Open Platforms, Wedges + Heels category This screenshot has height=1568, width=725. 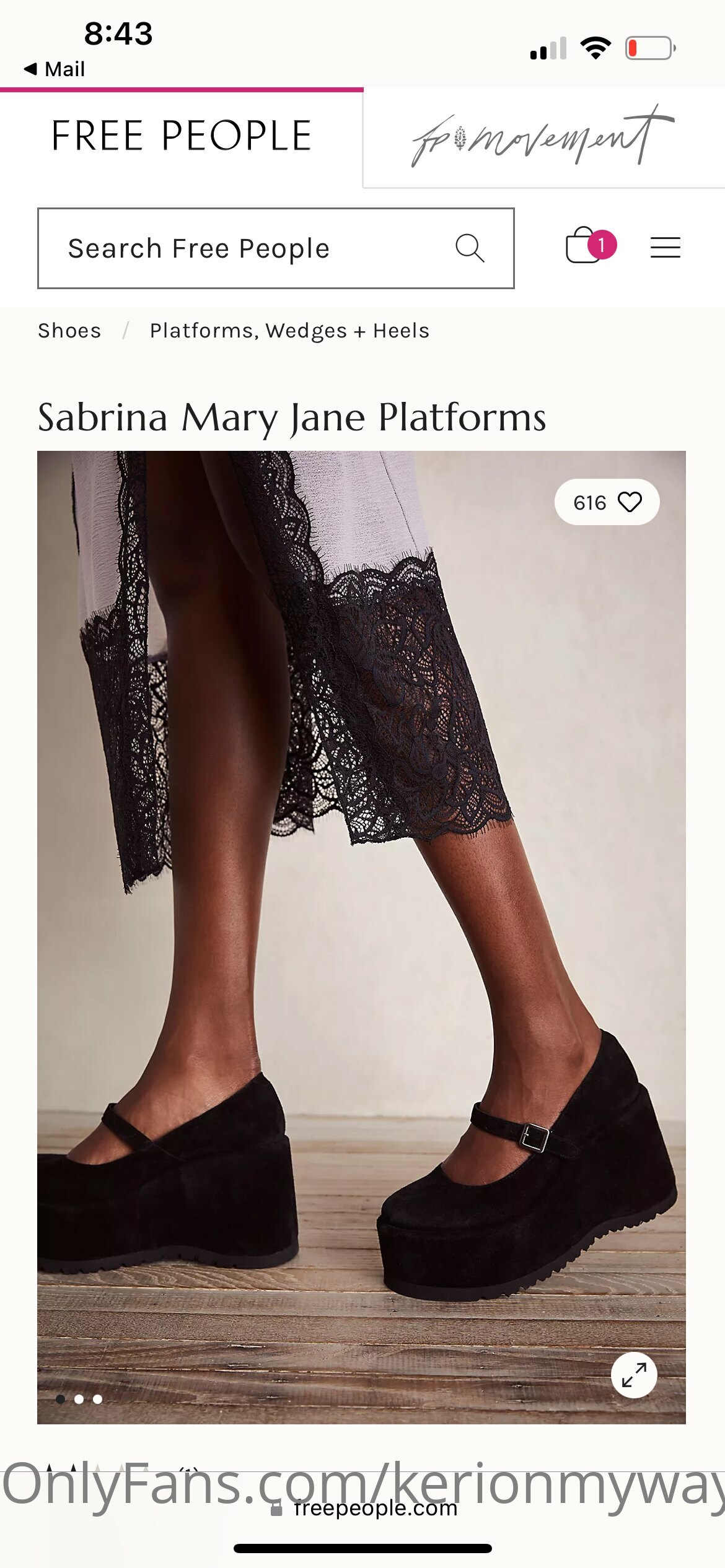(289, 331)
